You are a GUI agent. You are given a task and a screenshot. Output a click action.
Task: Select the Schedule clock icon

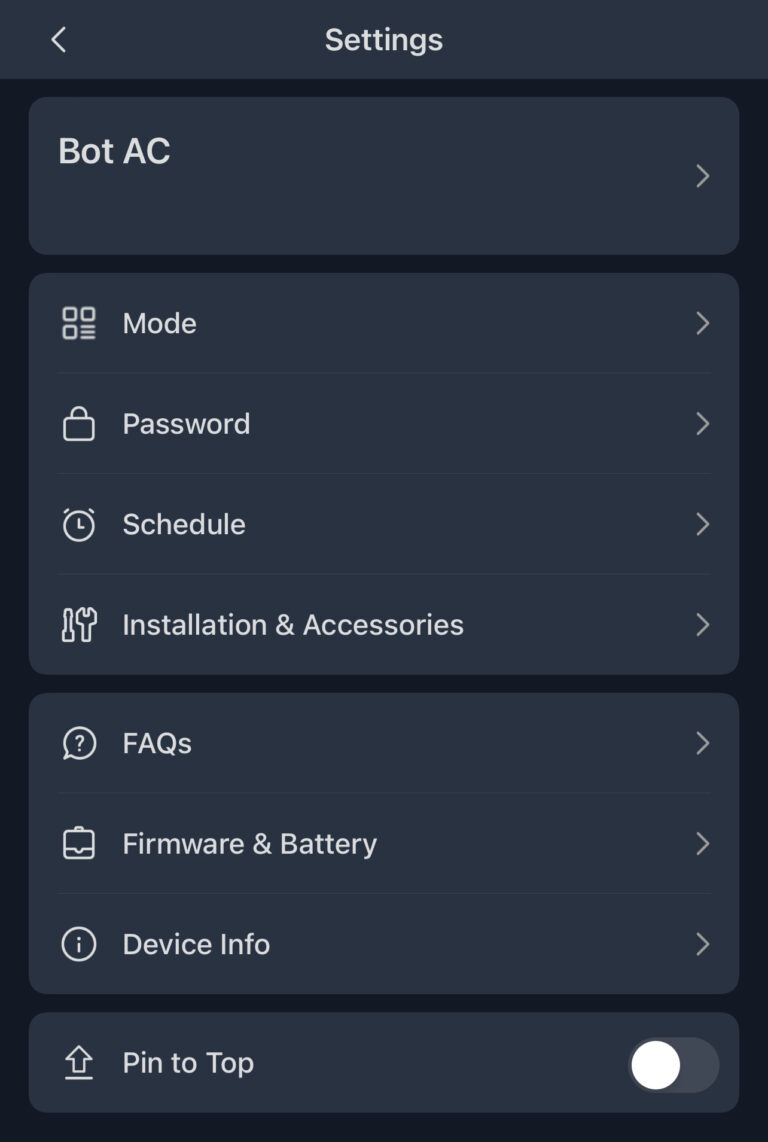coord(80,524)
